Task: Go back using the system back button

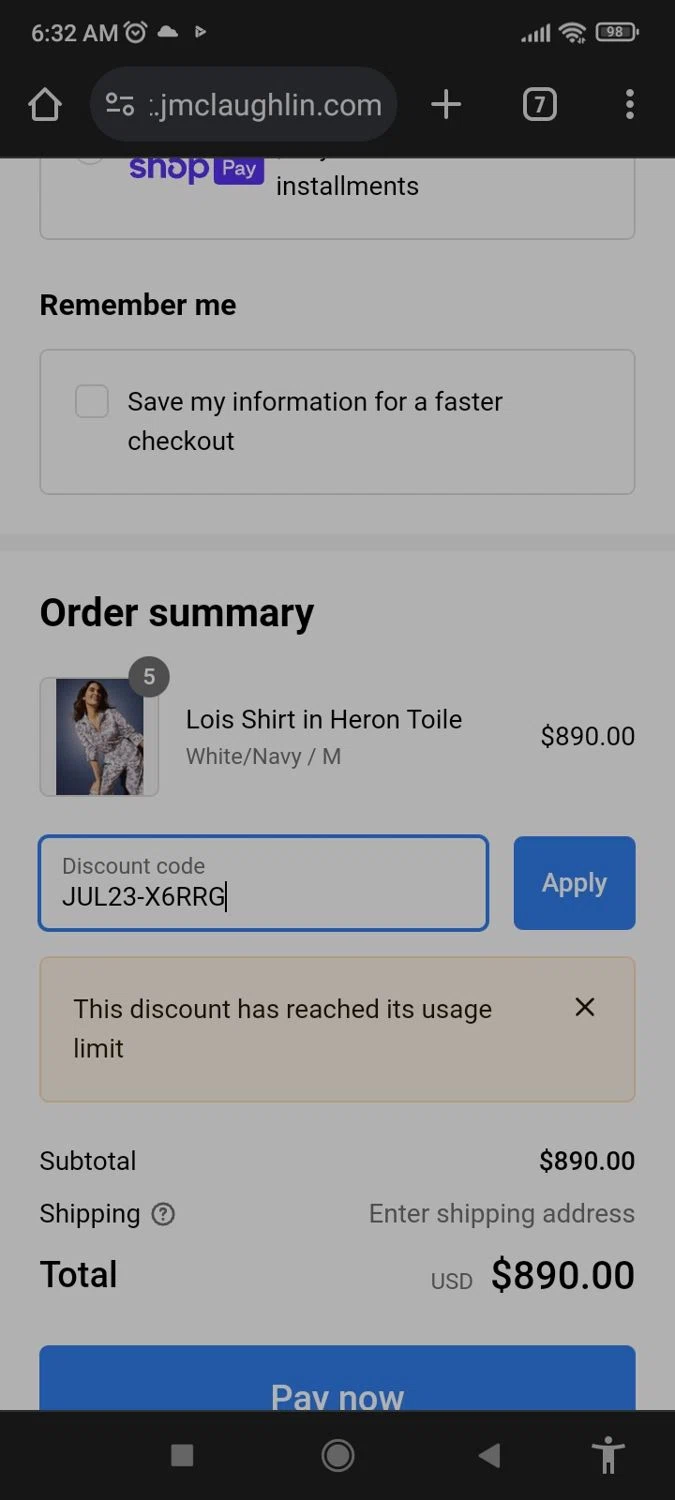Action: coord(489,1456)
